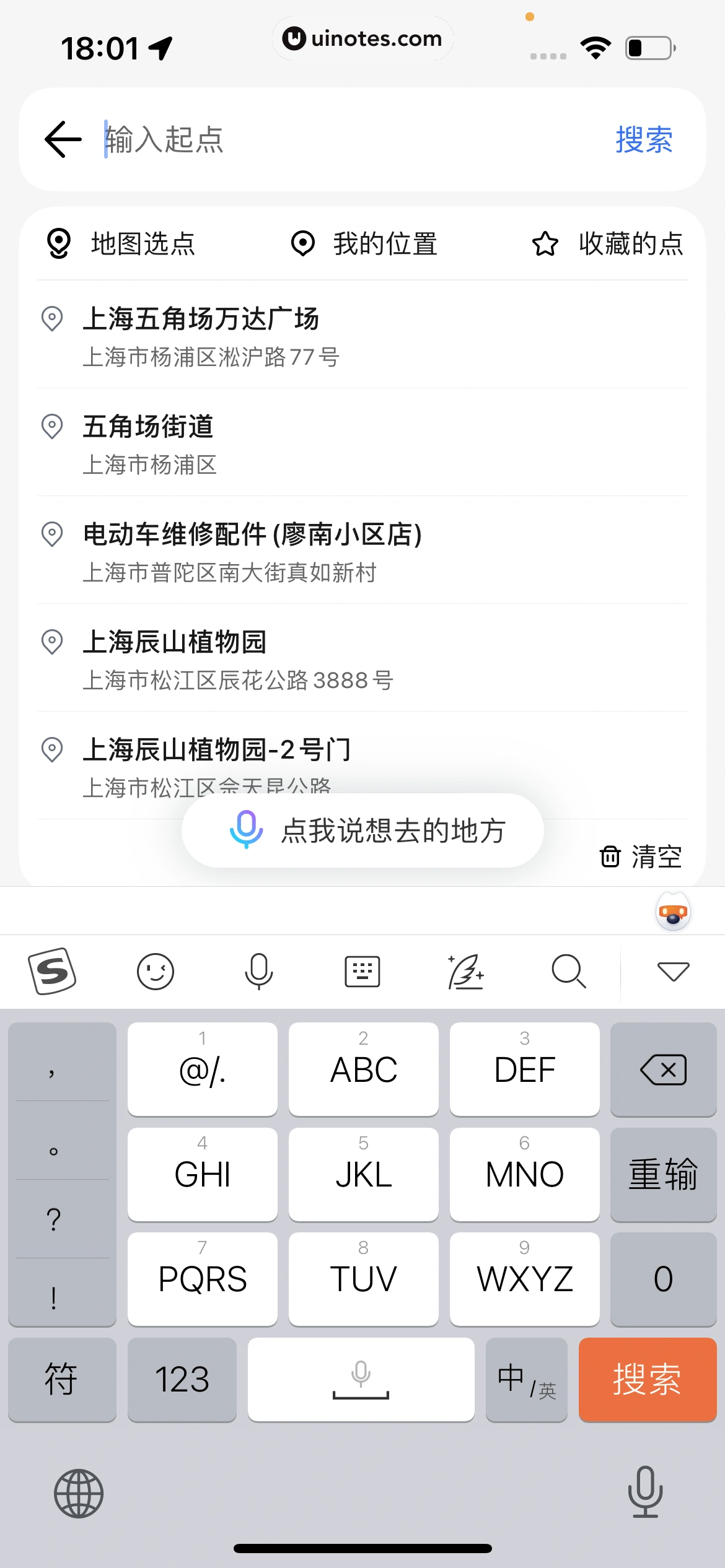Open Sogou keyboard logo menu

[x=52, y=971]
